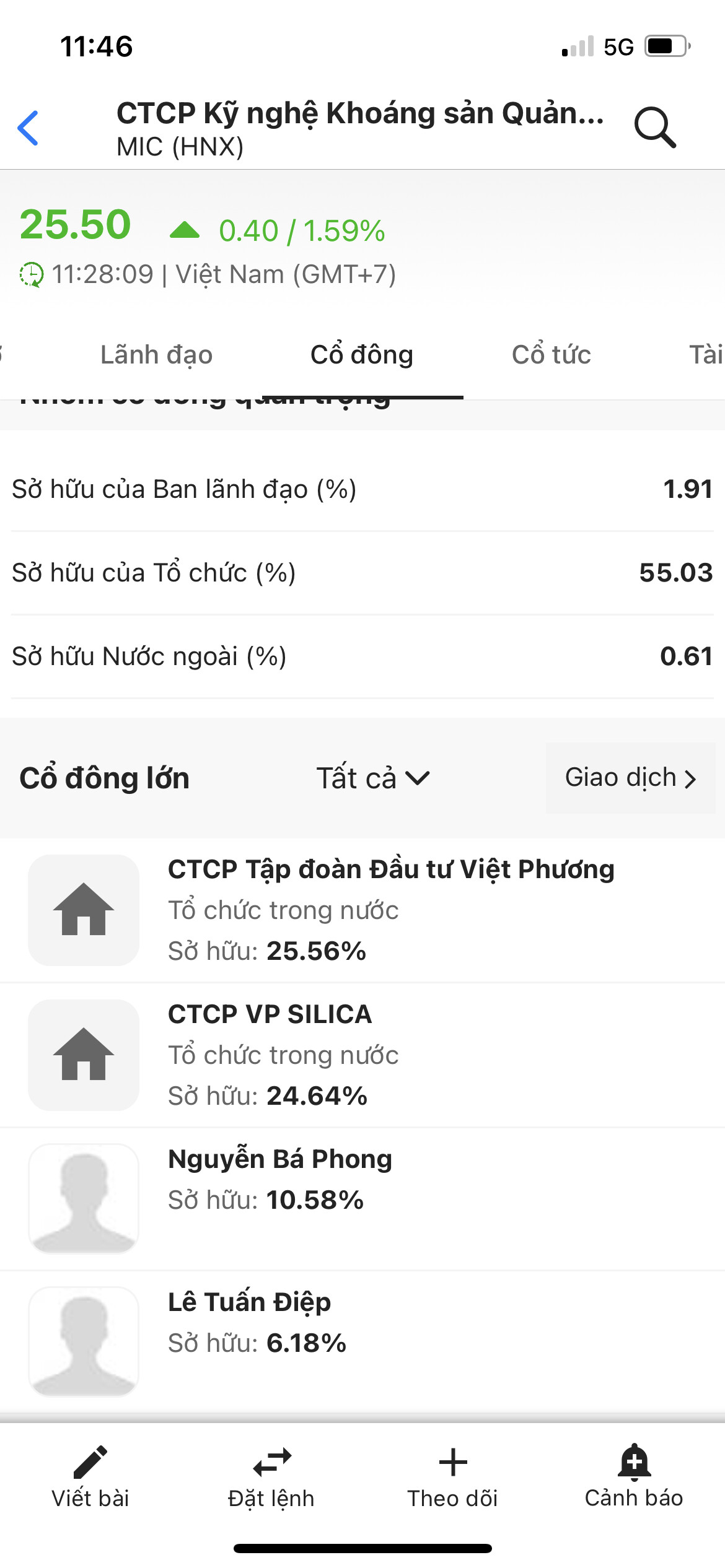Tap Viết bài to write a post
The height and width of the screenshot is (1568, 725).
tap(90, 1478)
